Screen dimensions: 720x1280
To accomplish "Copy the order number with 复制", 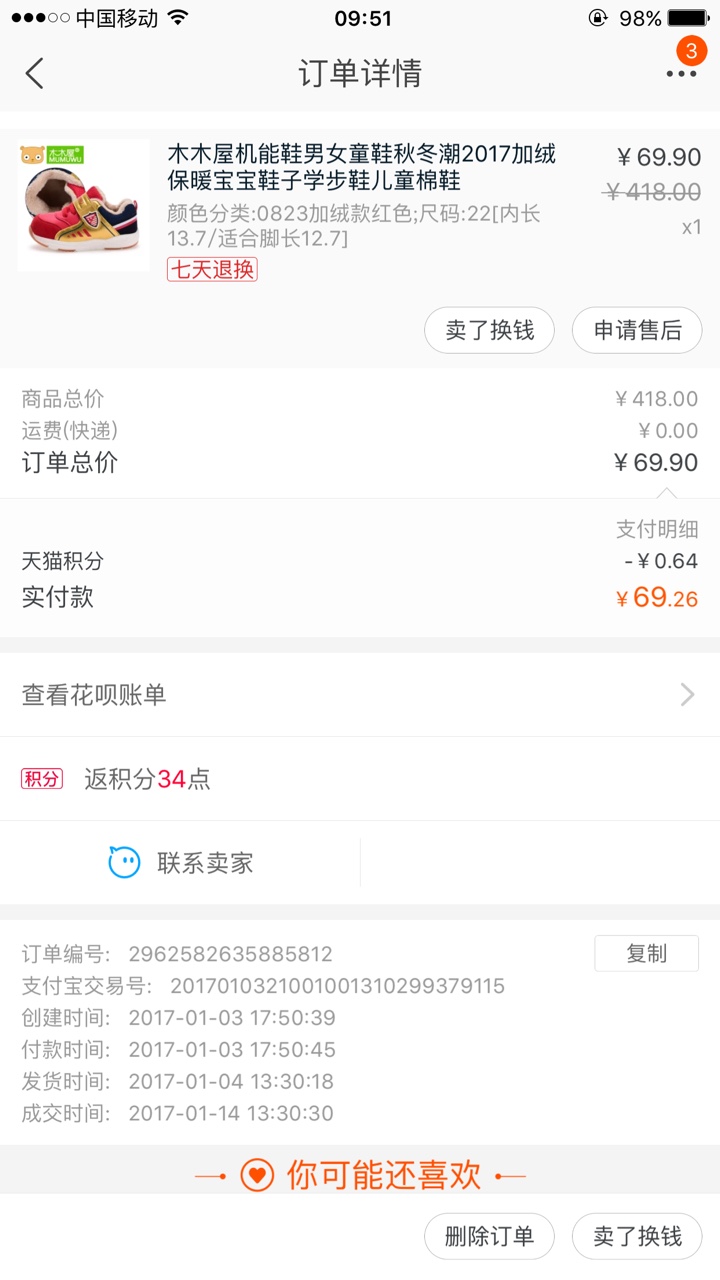I will pyautogui.click(x=647, y=953).
